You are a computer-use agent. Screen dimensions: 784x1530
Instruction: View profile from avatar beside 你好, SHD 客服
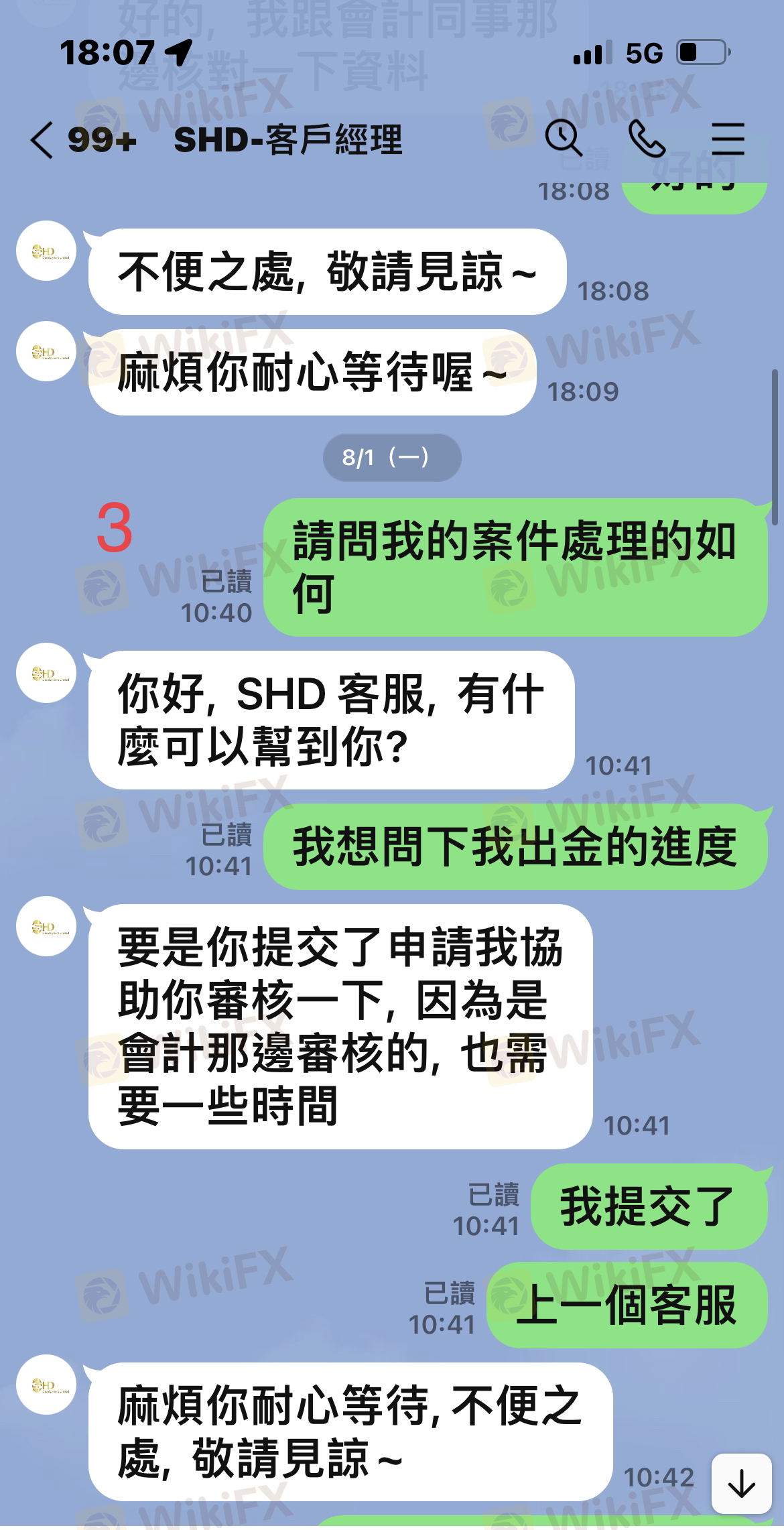pyautogui.click(x=46, y=672)
